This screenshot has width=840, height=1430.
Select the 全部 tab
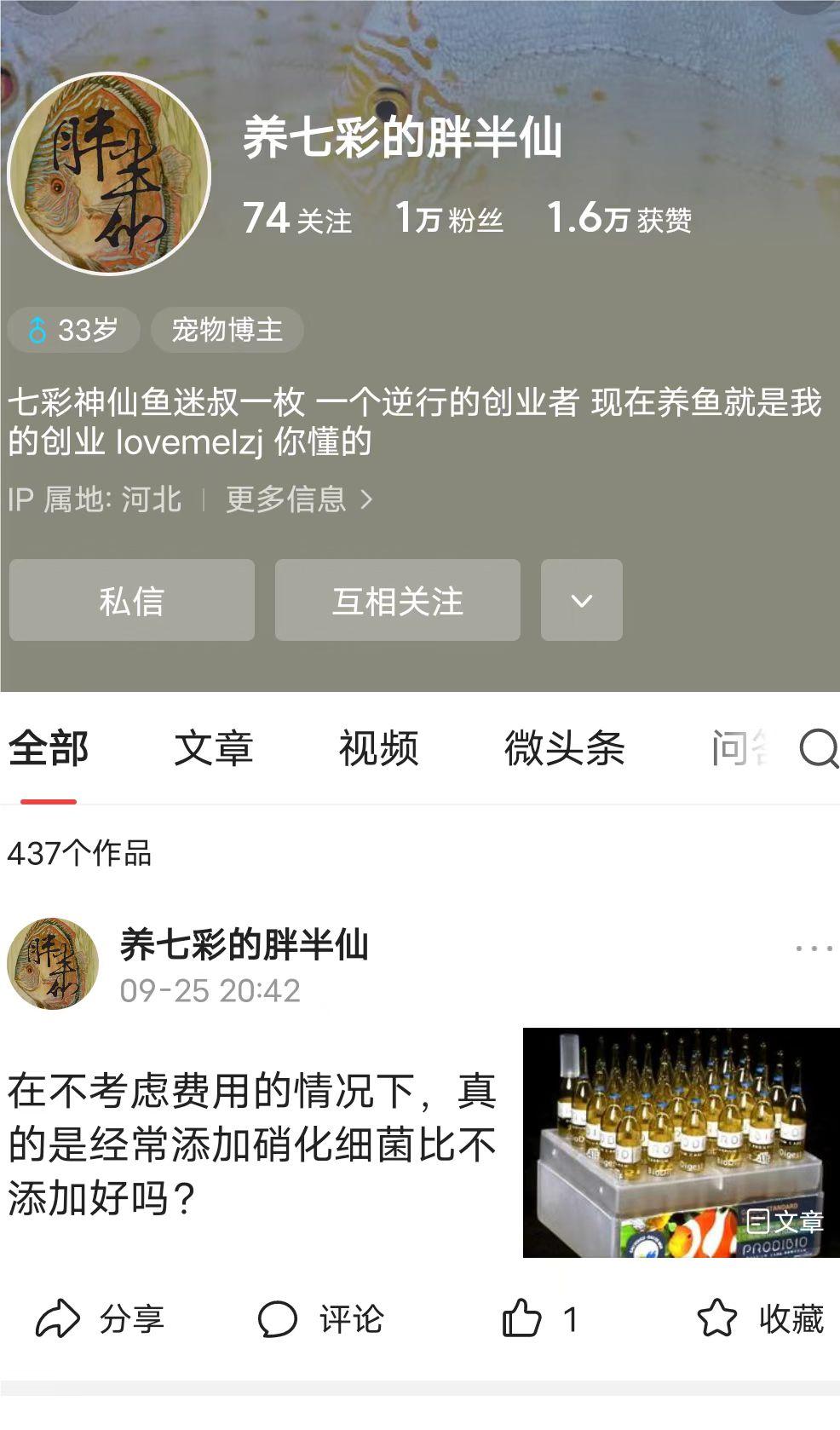click(49, 748)
